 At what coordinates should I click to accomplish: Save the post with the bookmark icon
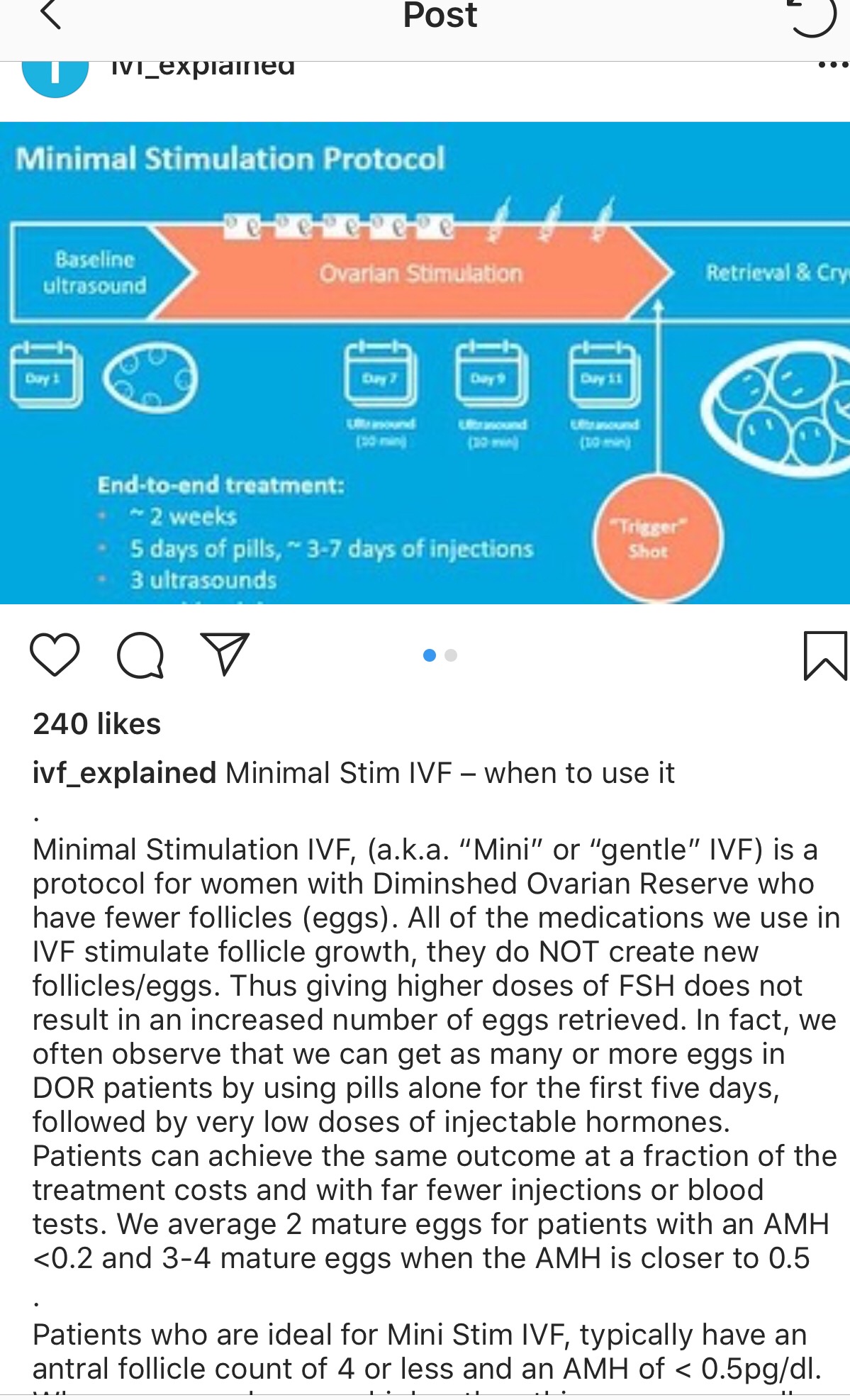826,655
